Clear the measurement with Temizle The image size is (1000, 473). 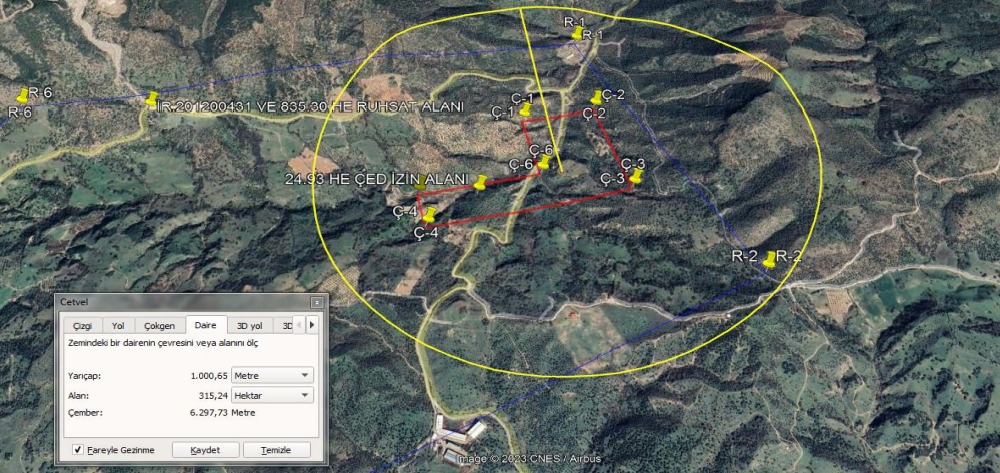click(x=276, y=450)
